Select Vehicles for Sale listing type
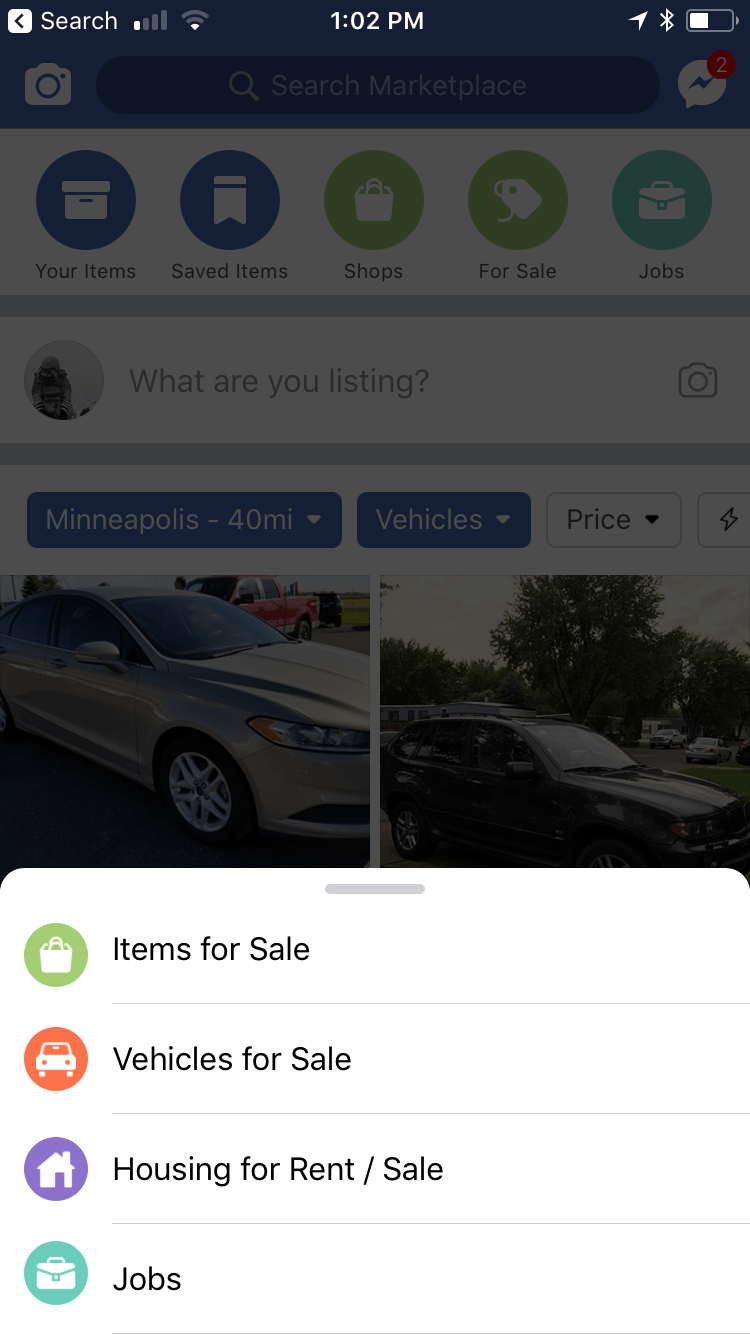The image size is (750, 1334). click(232, 1058)
